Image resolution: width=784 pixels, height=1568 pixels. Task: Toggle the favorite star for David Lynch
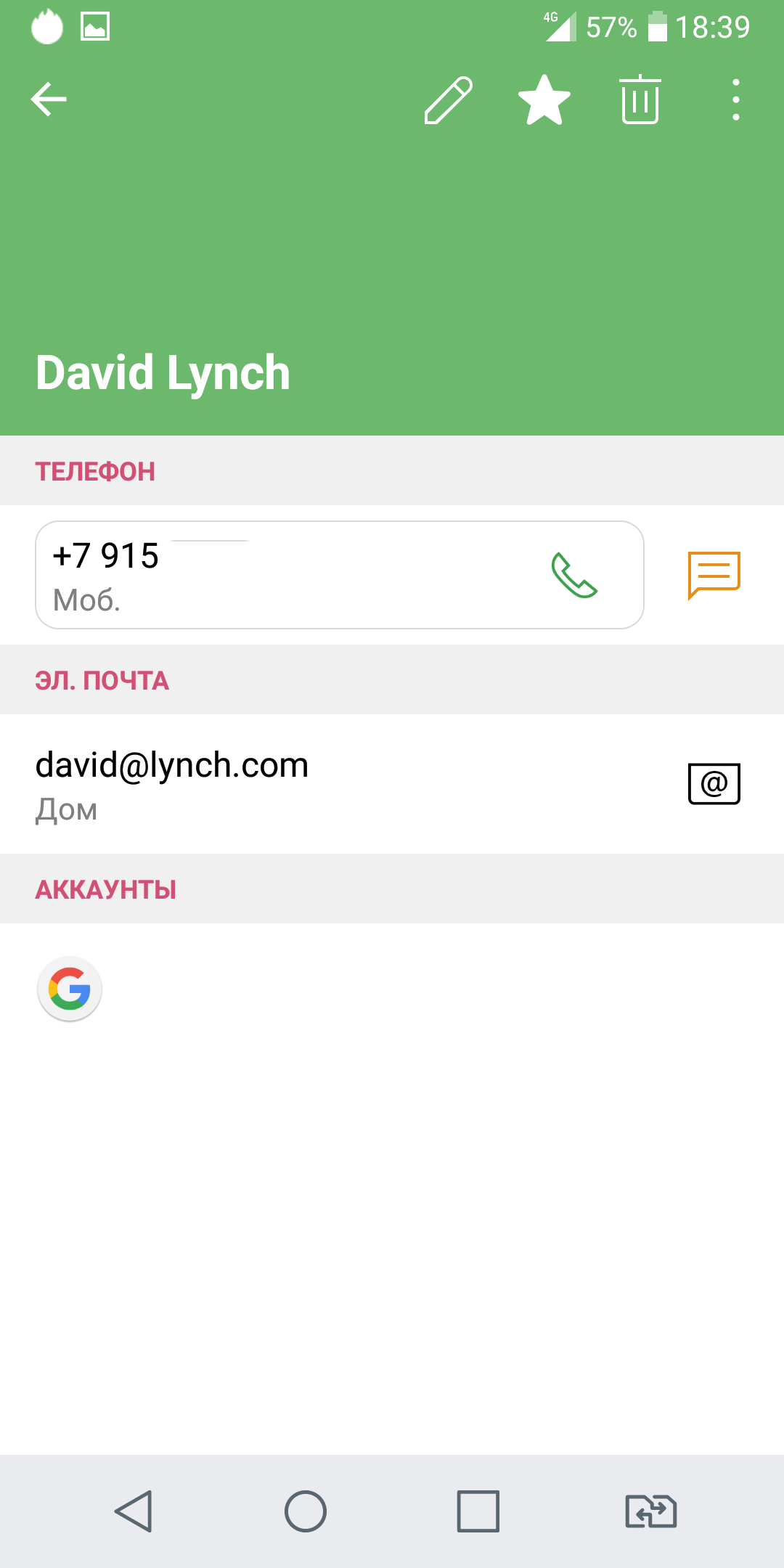pos(544,99)
